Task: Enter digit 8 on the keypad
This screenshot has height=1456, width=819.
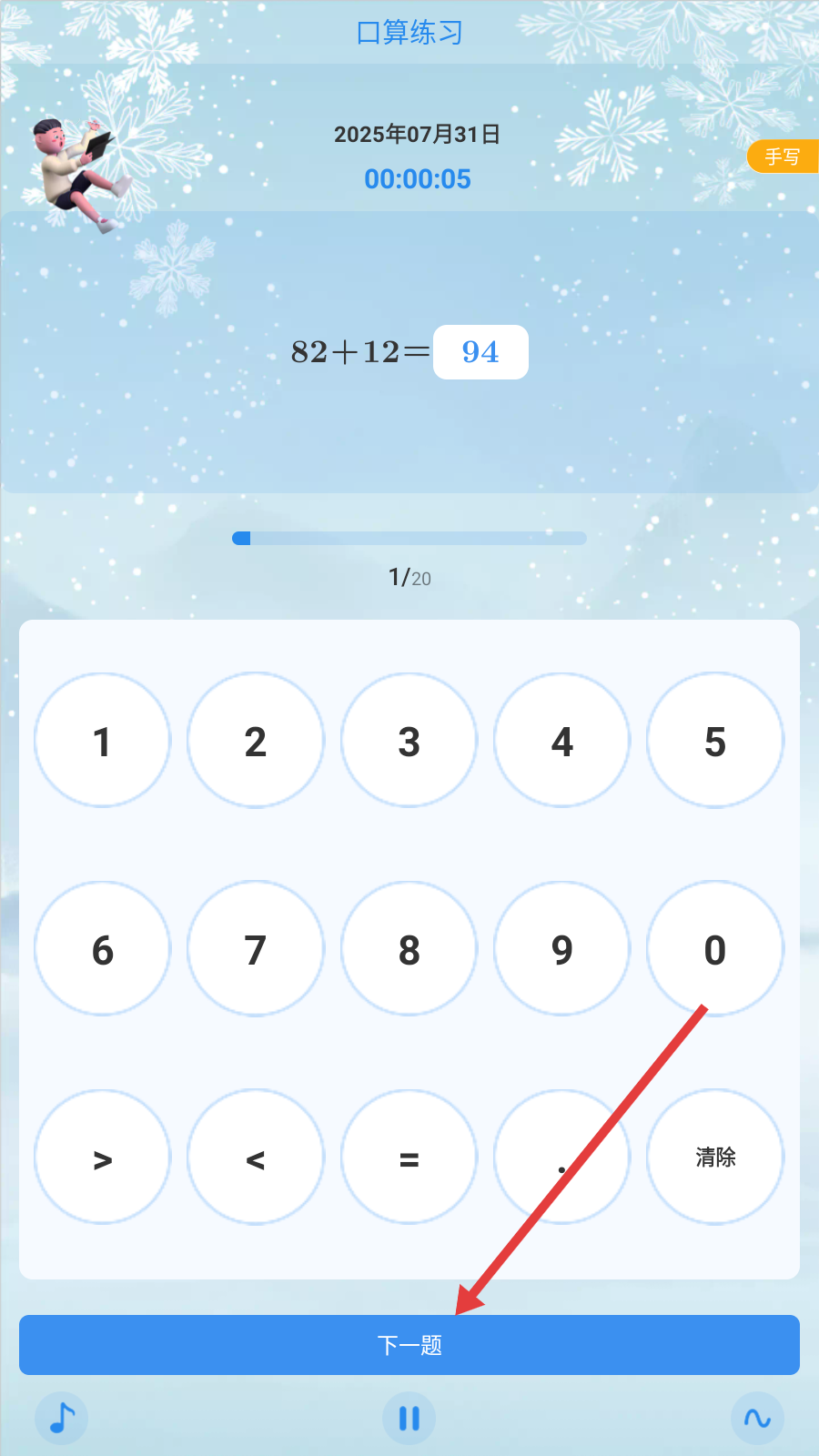Action: point(409,949)
